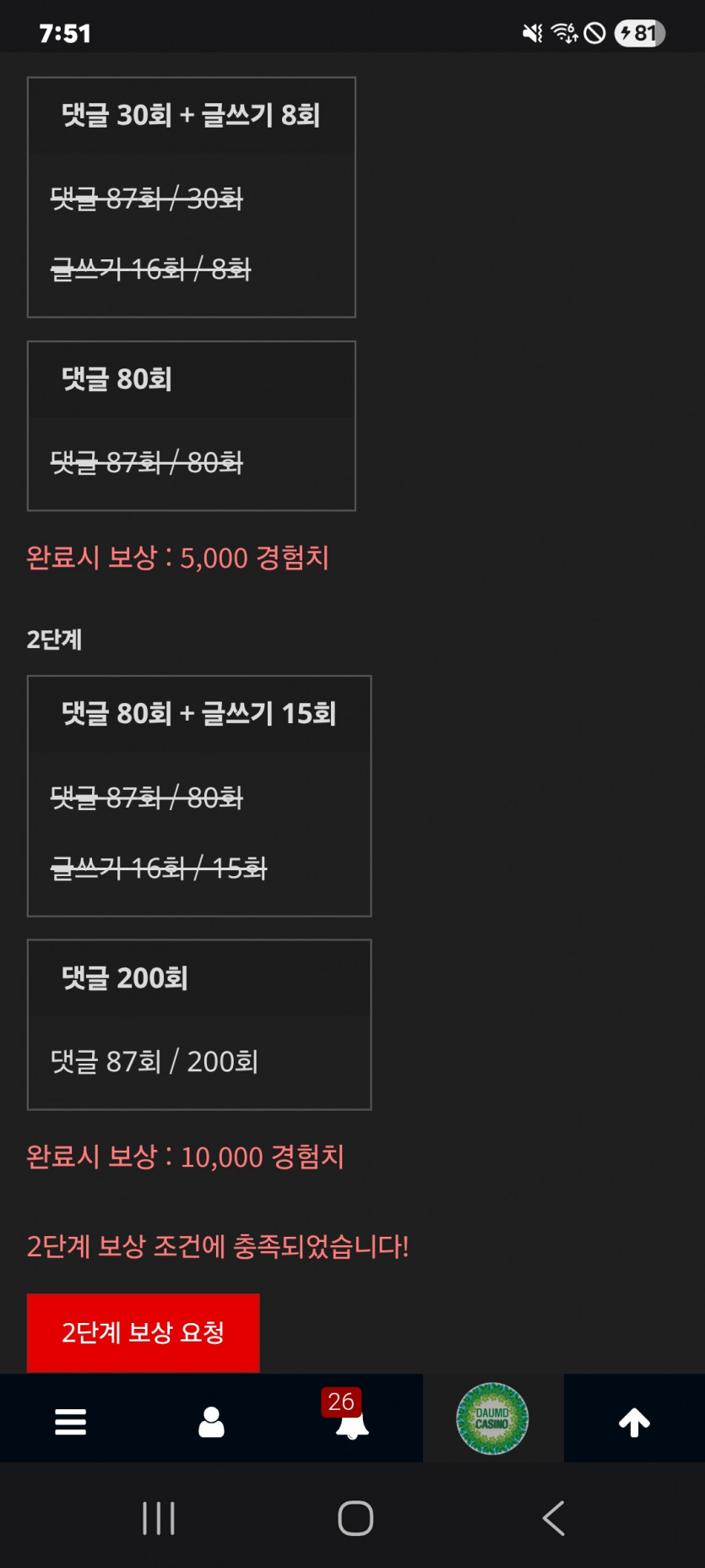The image size is (705, 1568).
Task: Open the profile icon at the bottom
Action: (211, 1420)
